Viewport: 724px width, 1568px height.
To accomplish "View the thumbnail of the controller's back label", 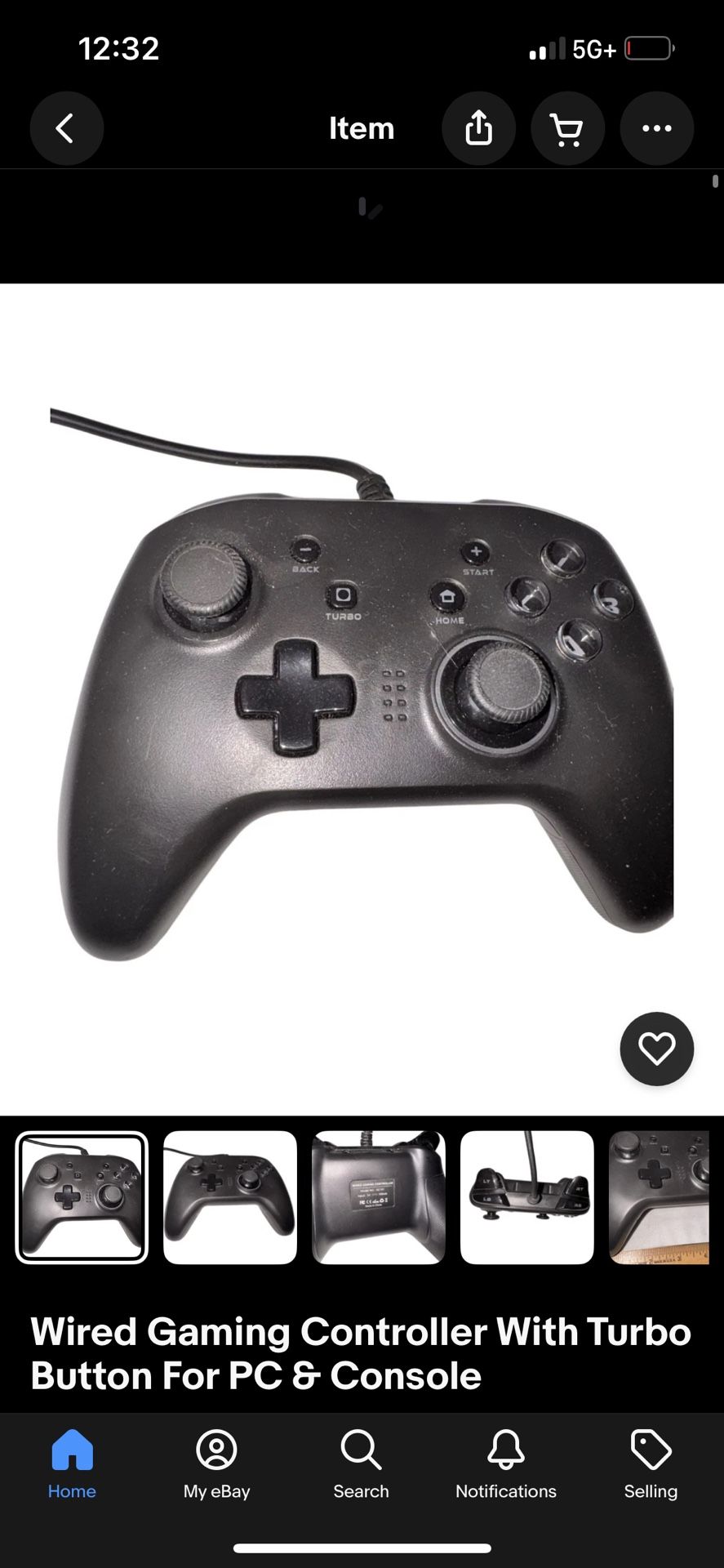I will [379, 1197].
